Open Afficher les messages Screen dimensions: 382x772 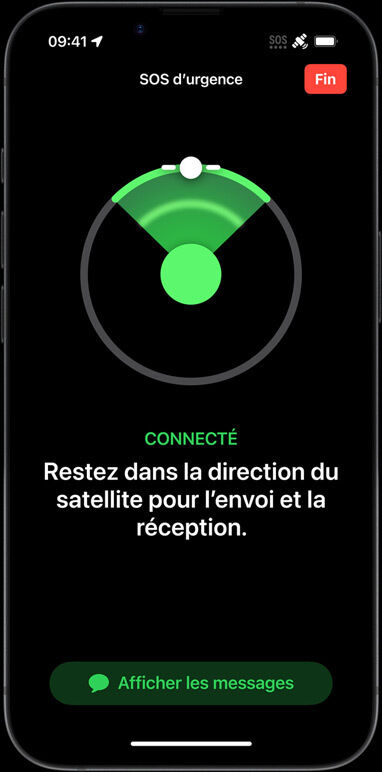[191, 683]
